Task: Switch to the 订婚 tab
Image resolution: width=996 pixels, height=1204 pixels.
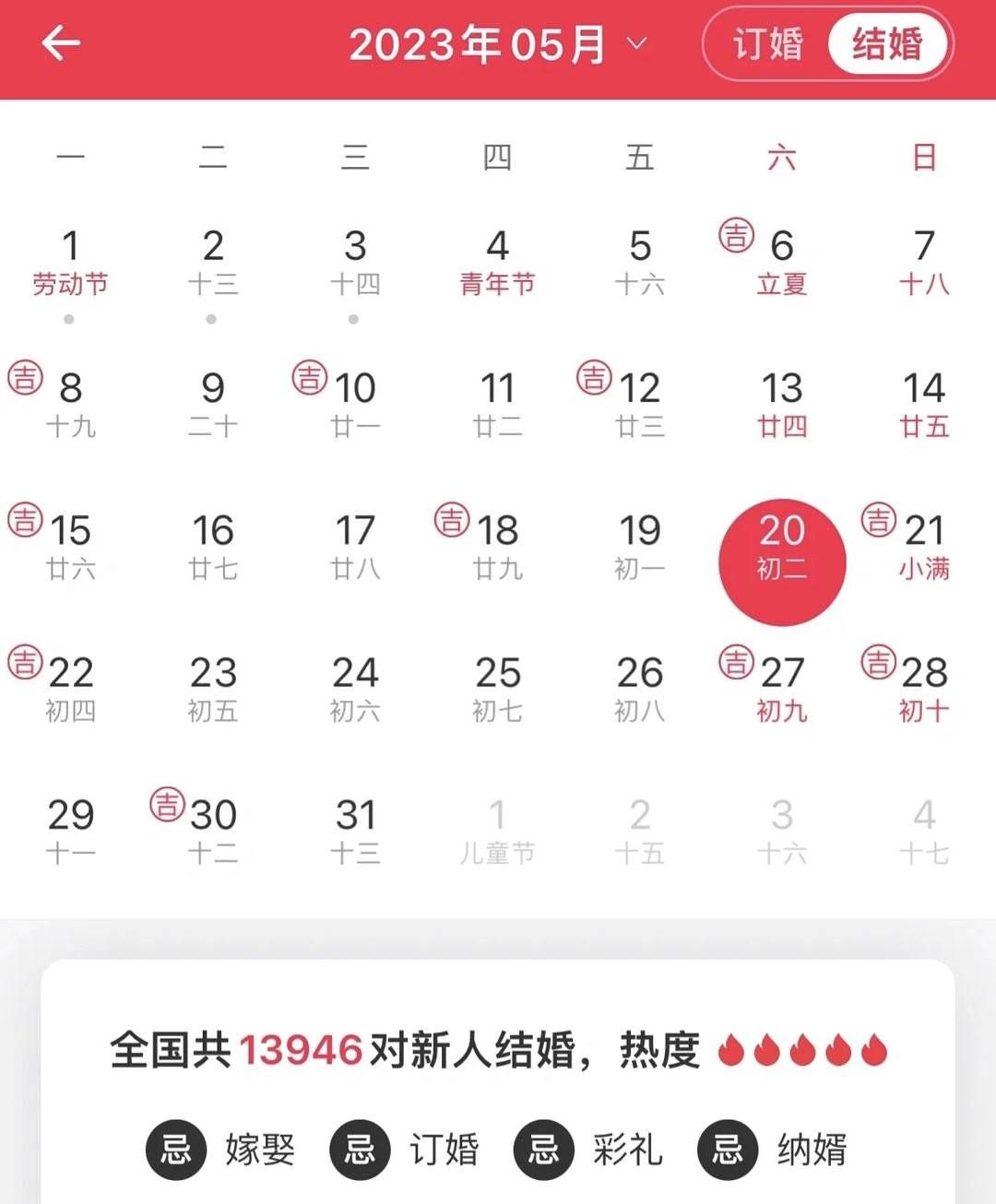Action: pos(767,44)
